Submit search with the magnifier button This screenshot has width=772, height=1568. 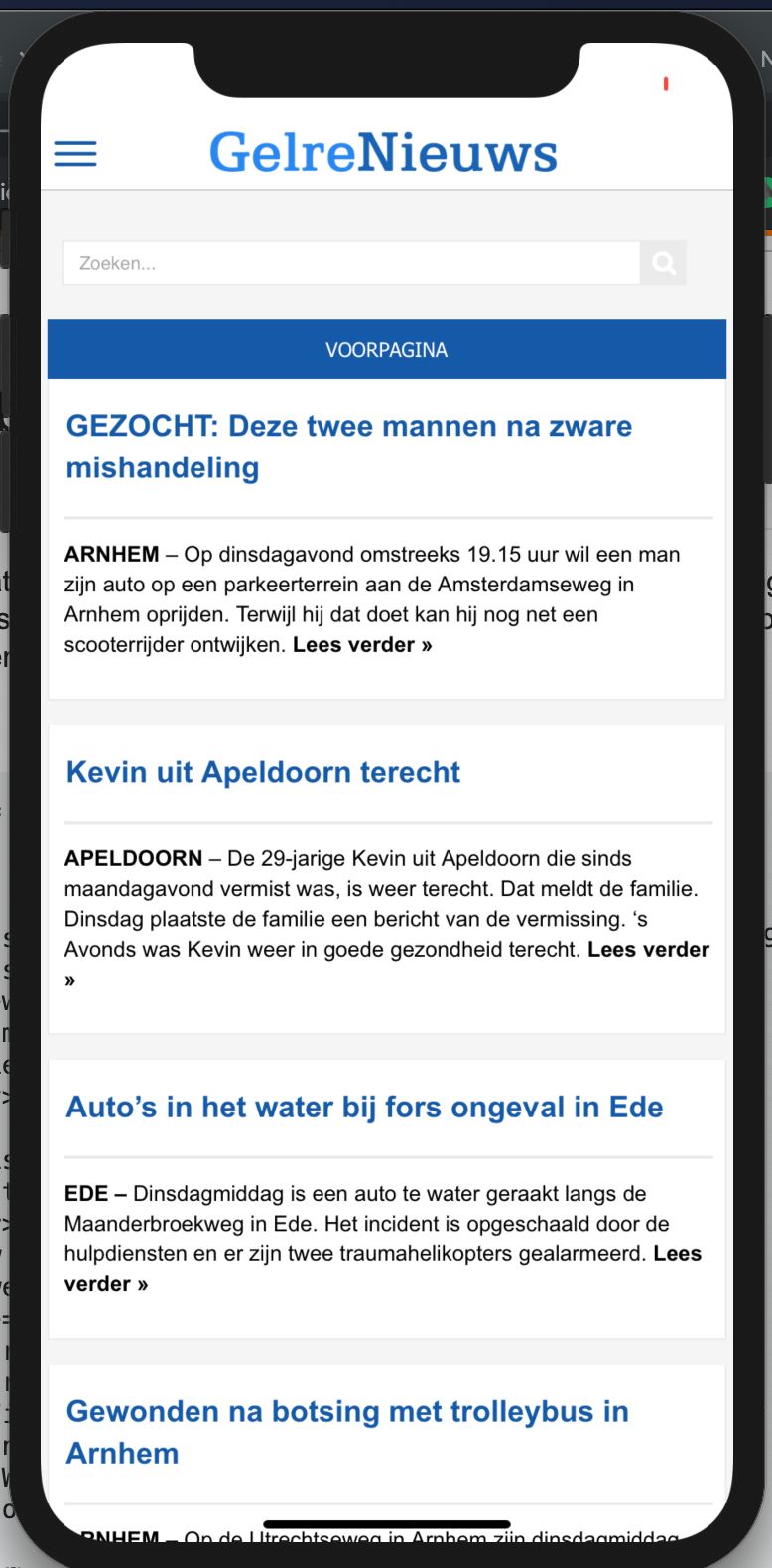[664, 263]
